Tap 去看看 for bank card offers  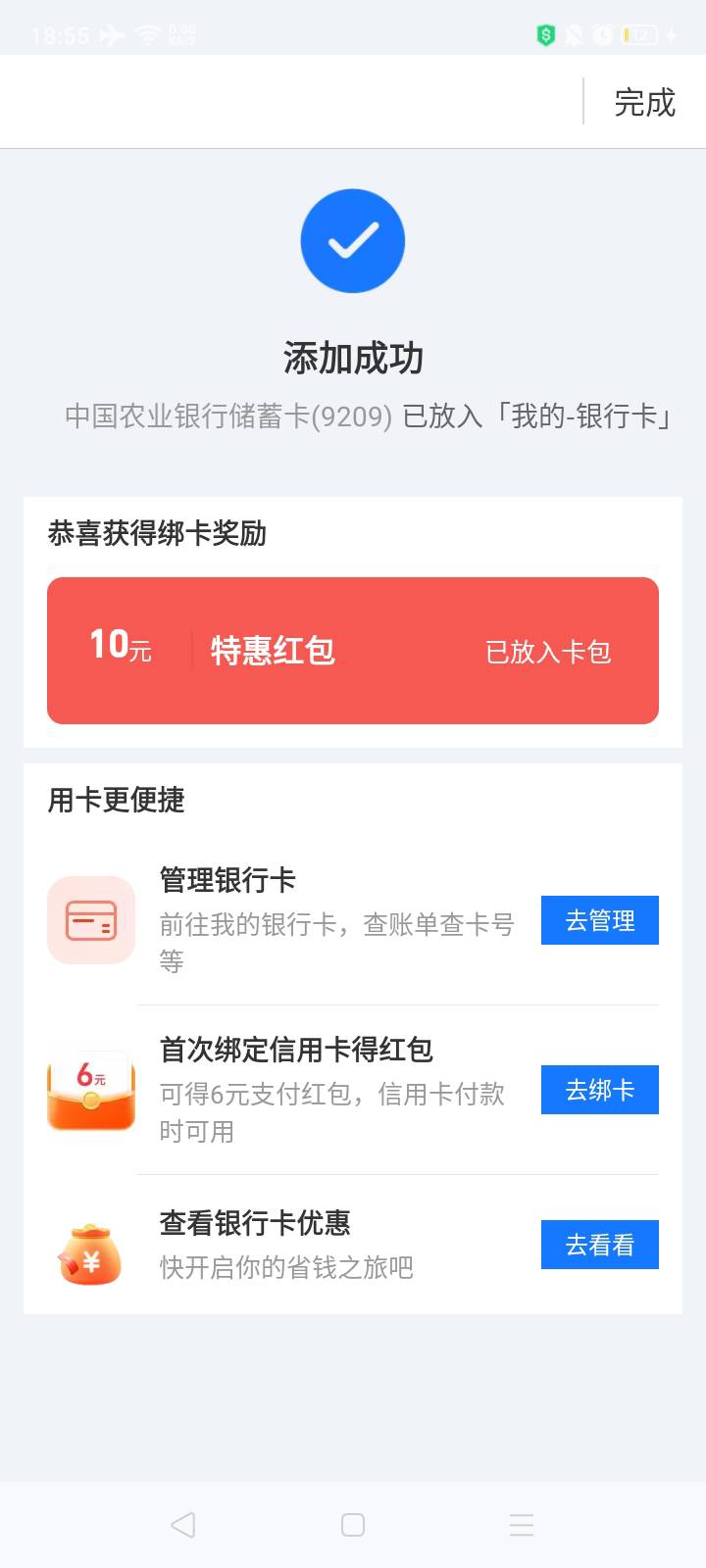point(600,1245)
